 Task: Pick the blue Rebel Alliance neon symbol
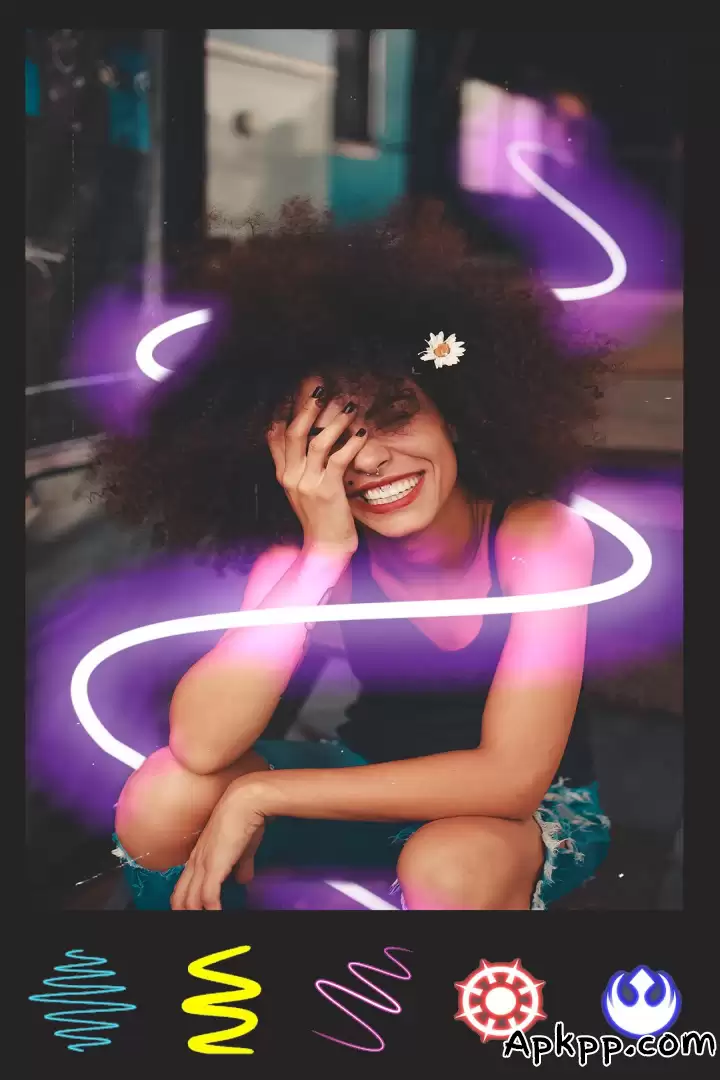tap(640, 995)
